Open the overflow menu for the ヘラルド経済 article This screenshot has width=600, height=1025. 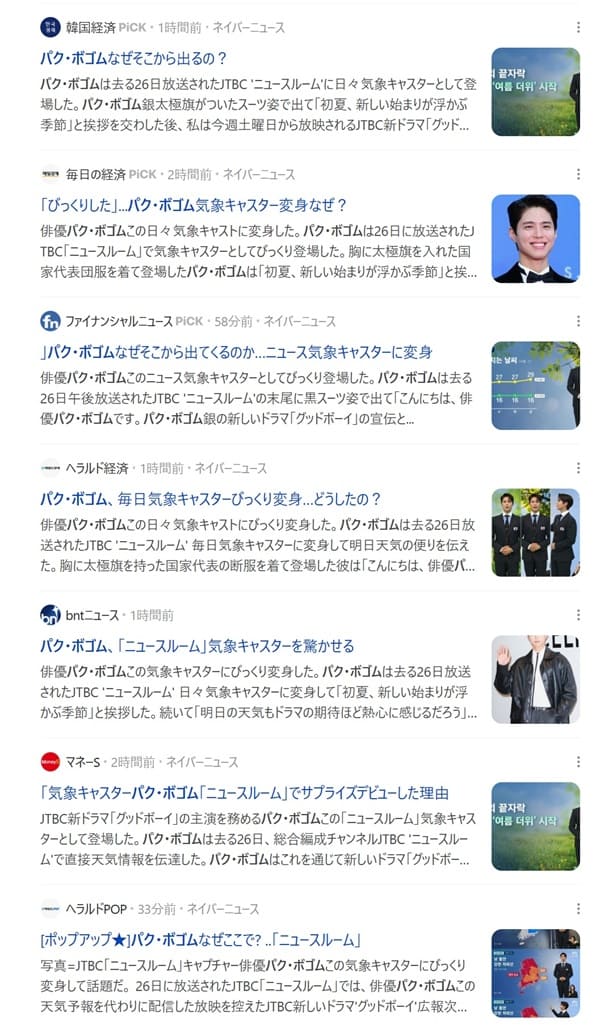pyautogui.click(x=578, y=468)
